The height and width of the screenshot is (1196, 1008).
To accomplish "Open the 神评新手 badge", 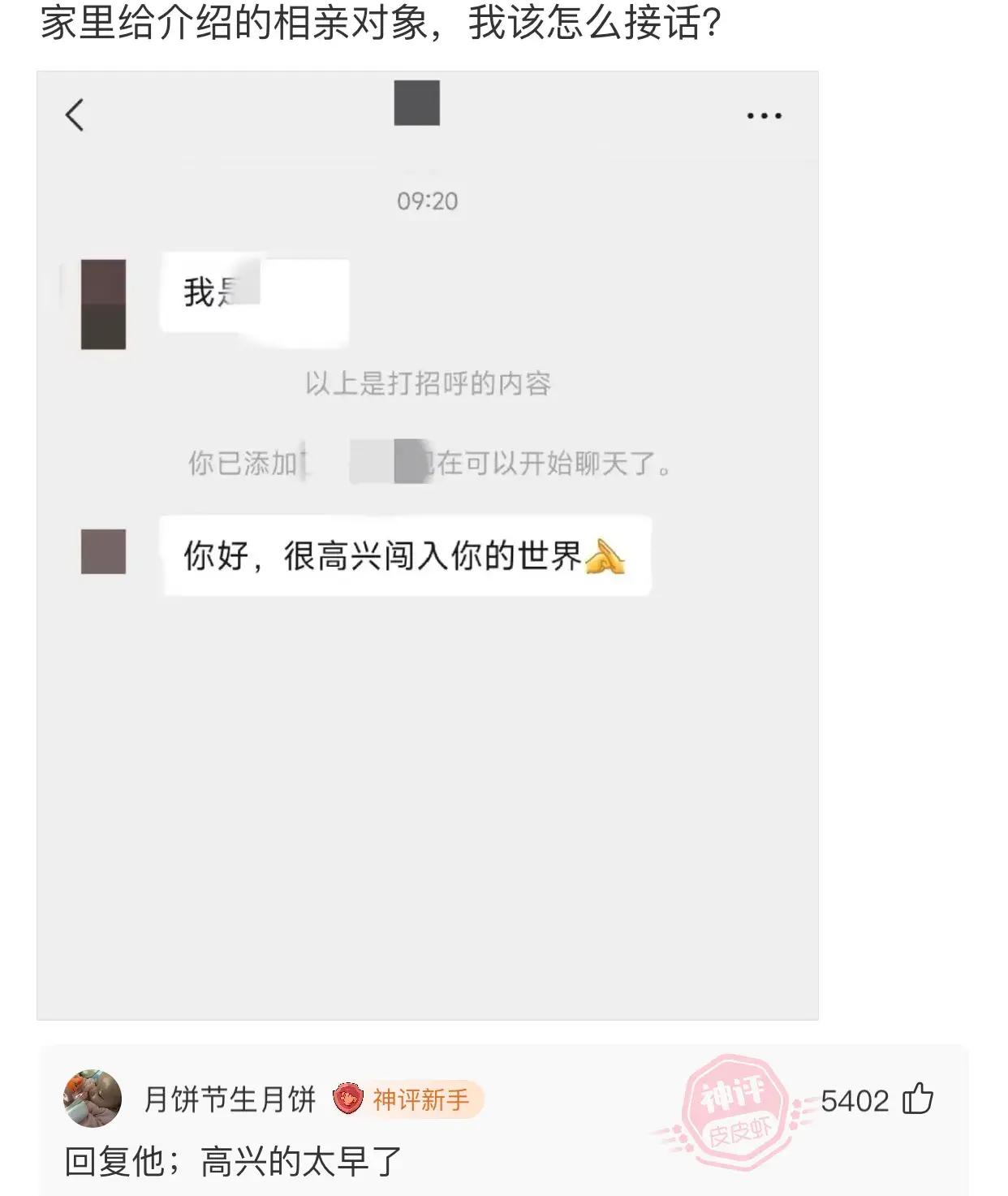I will [408, 1099].
